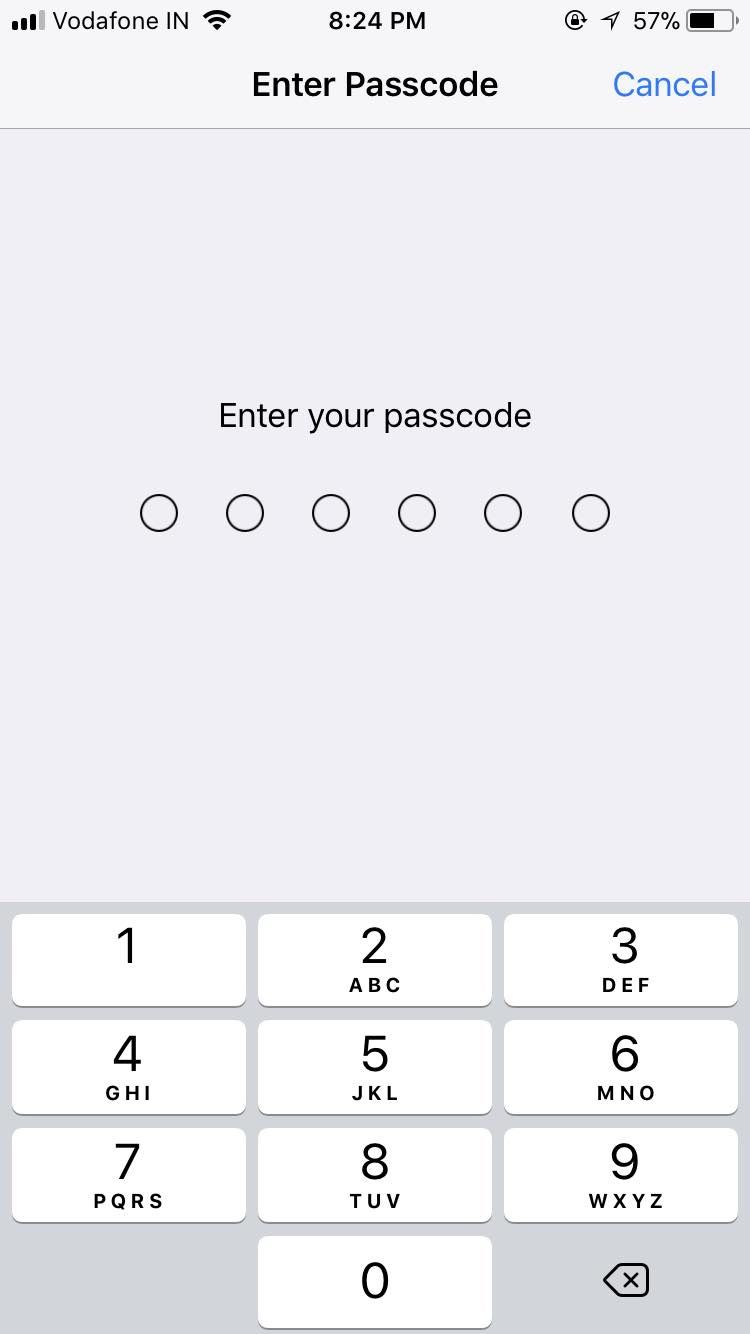Cancel passcode entry
Viewport: 750px width, 1334px height.
[664, 85]
